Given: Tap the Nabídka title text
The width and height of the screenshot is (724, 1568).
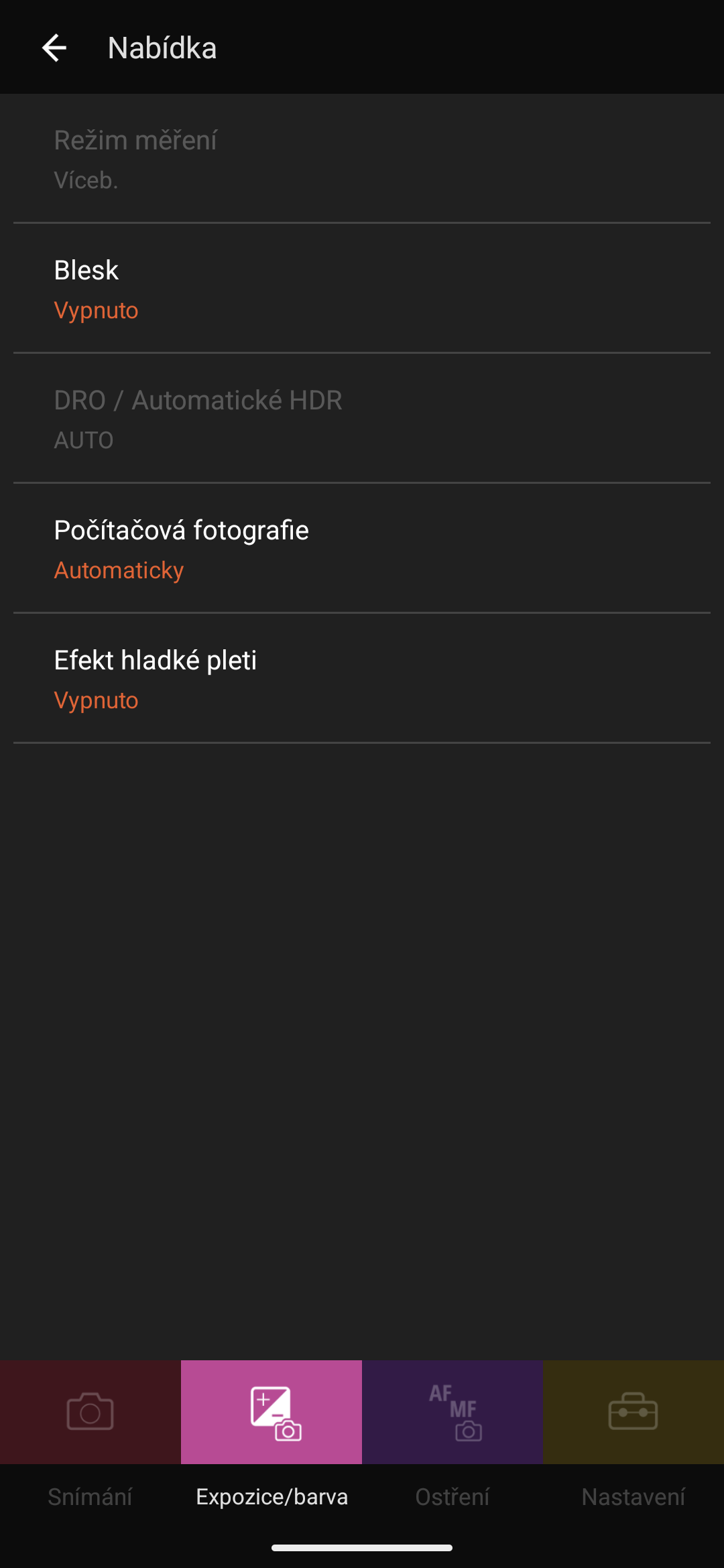Looking at the screenshot, I should (x=162, y=47).
